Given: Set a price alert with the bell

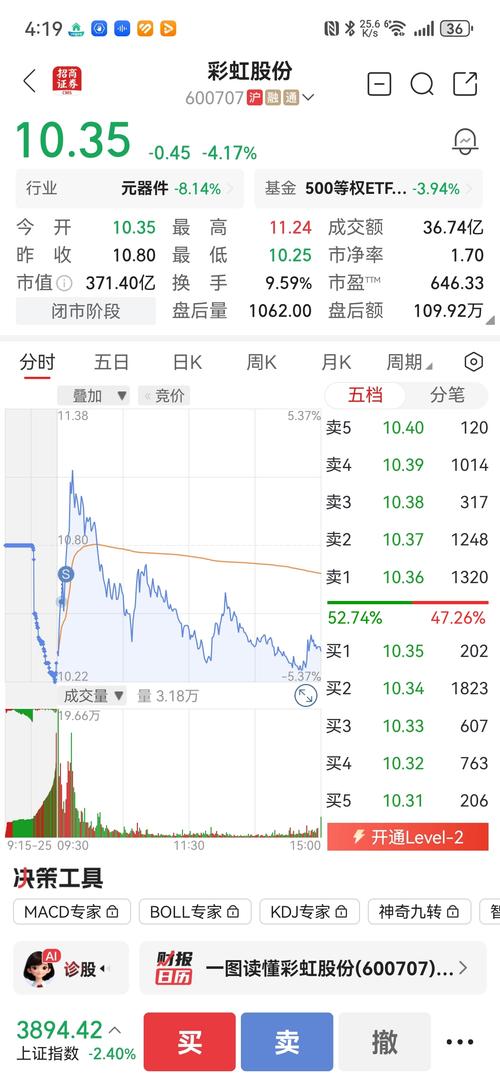Looking at the screenshot, I should click(465, 140).
